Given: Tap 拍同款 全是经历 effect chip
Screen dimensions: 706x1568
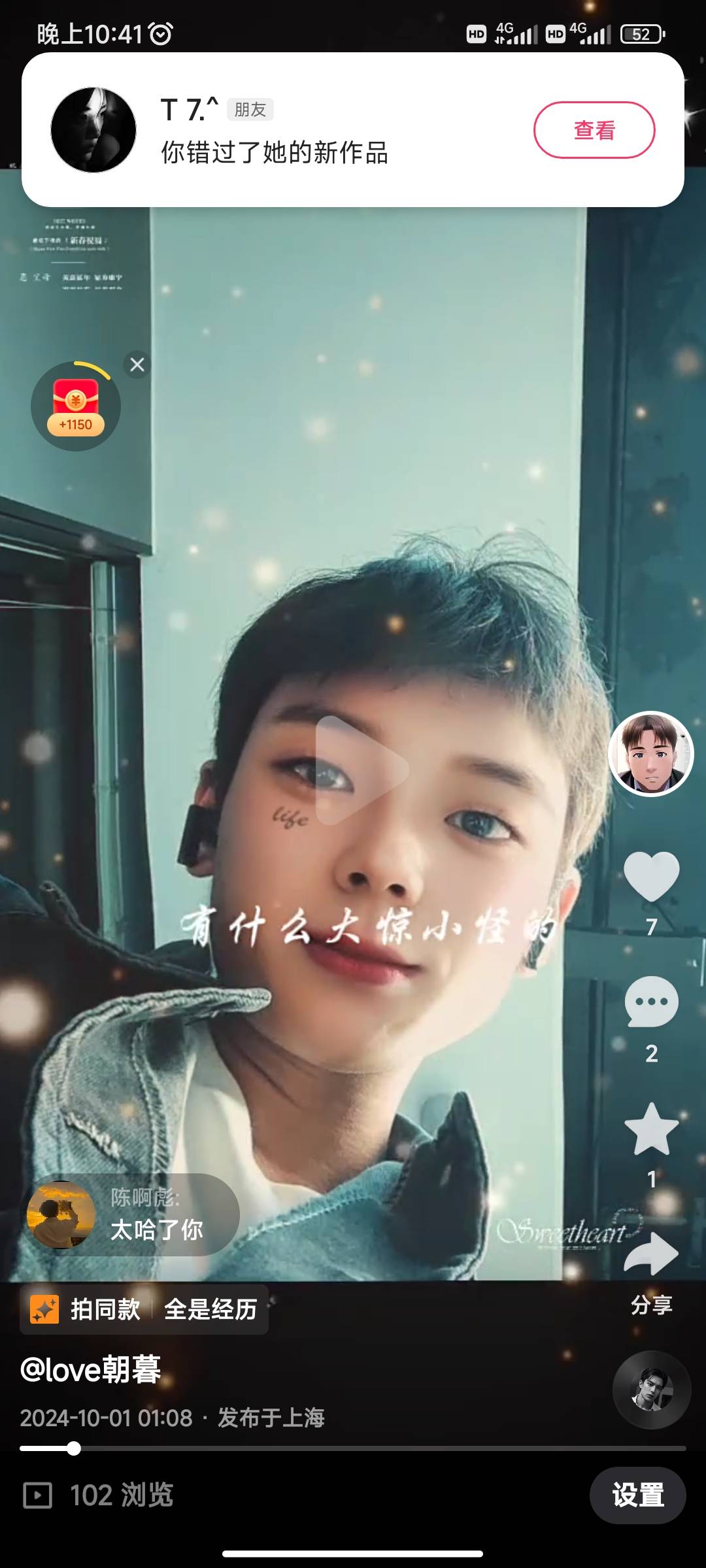Looking at the screenshot, I should pyautogui.click(x=144, y=1309).
